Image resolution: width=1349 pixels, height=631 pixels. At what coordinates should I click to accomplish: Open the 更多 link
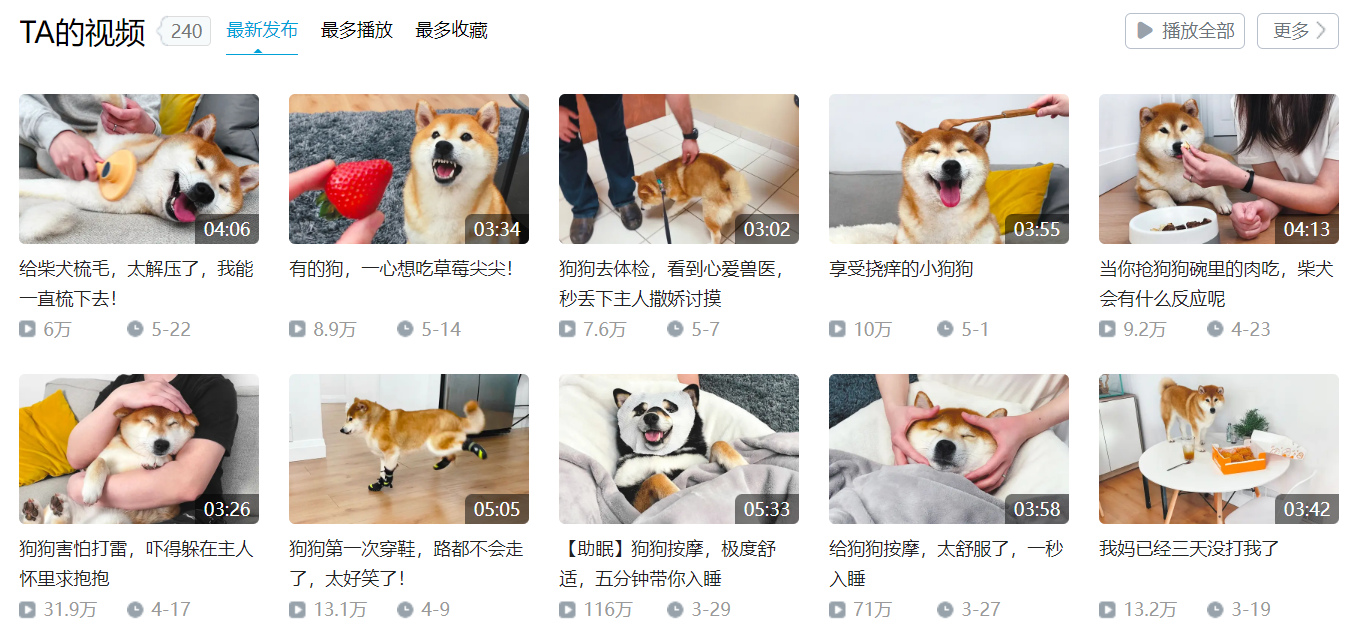[x=1297, y=31]
